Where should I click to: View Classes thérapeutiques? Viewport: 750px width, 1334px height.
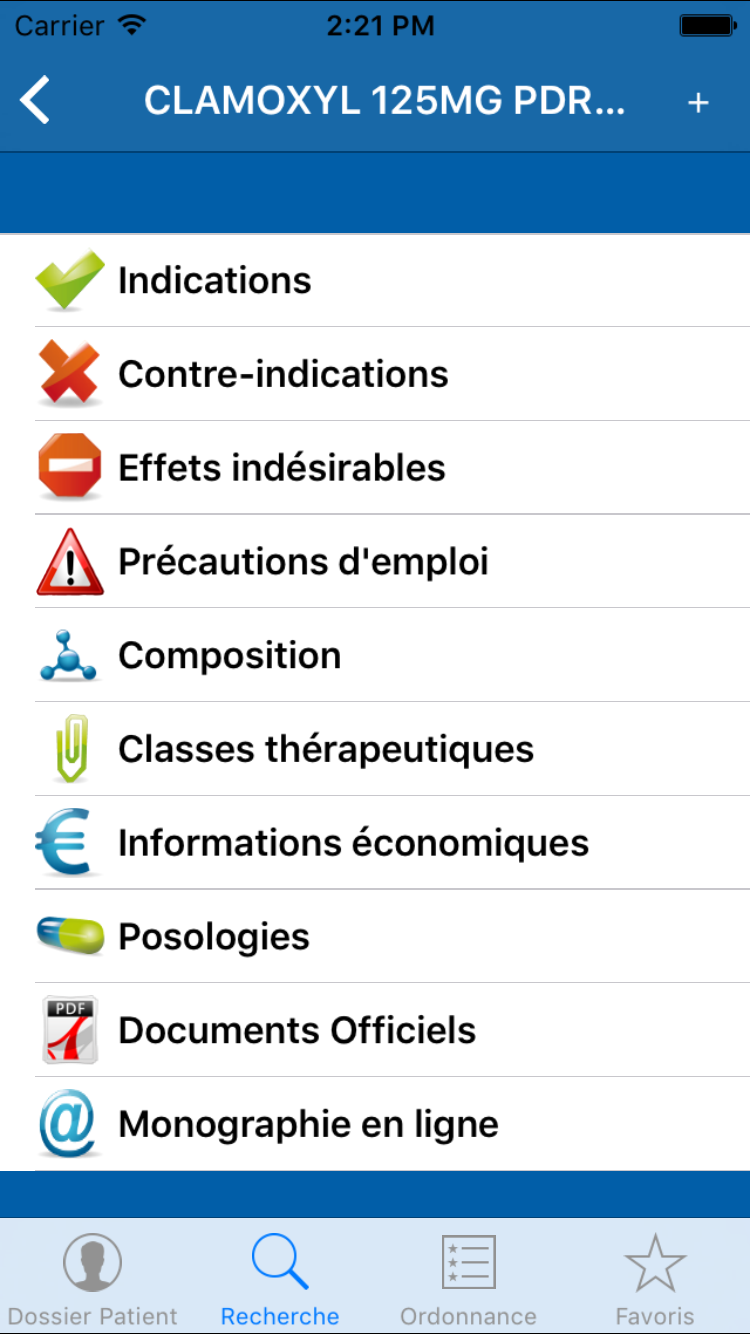(375, 749)
